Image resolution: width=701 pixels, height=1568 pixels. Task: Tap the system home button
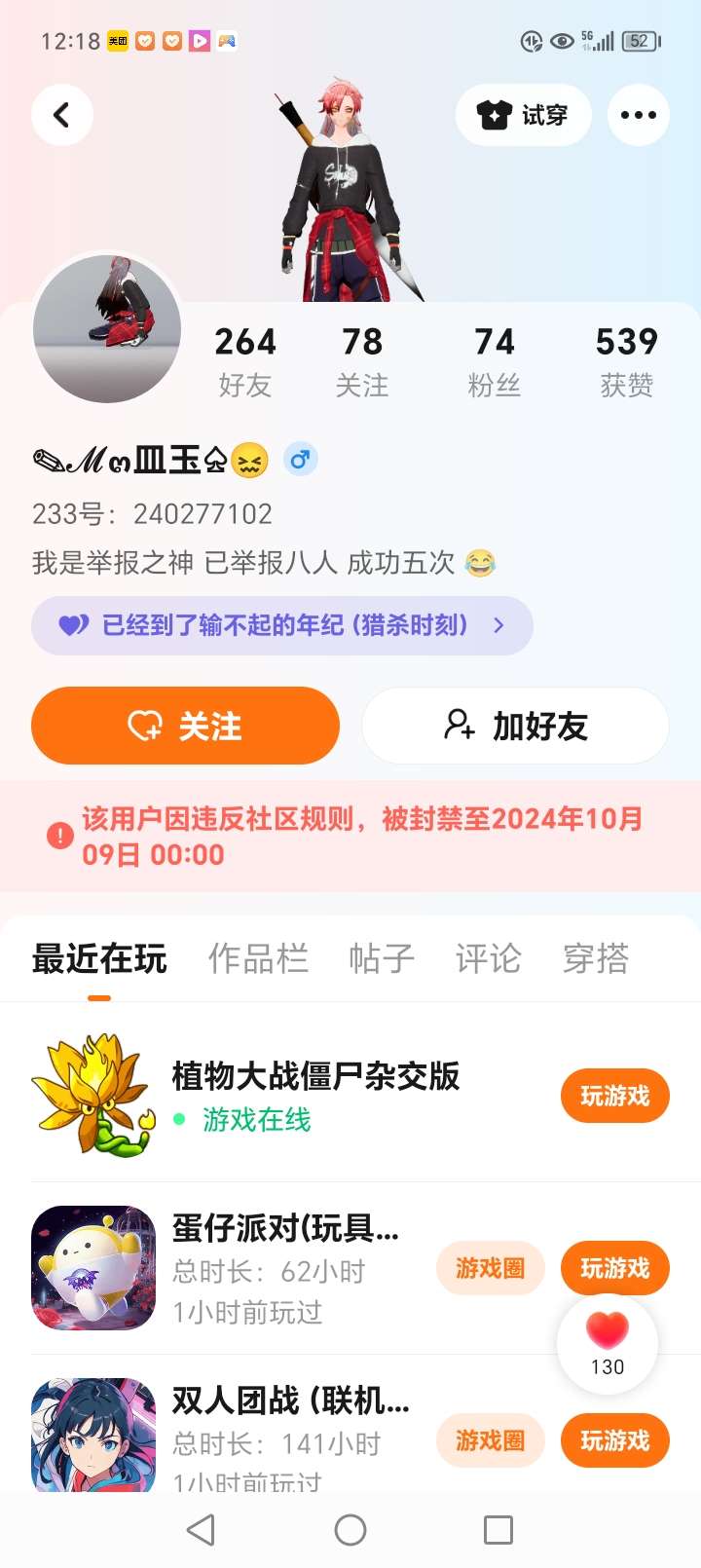(x=350, y=1530)
